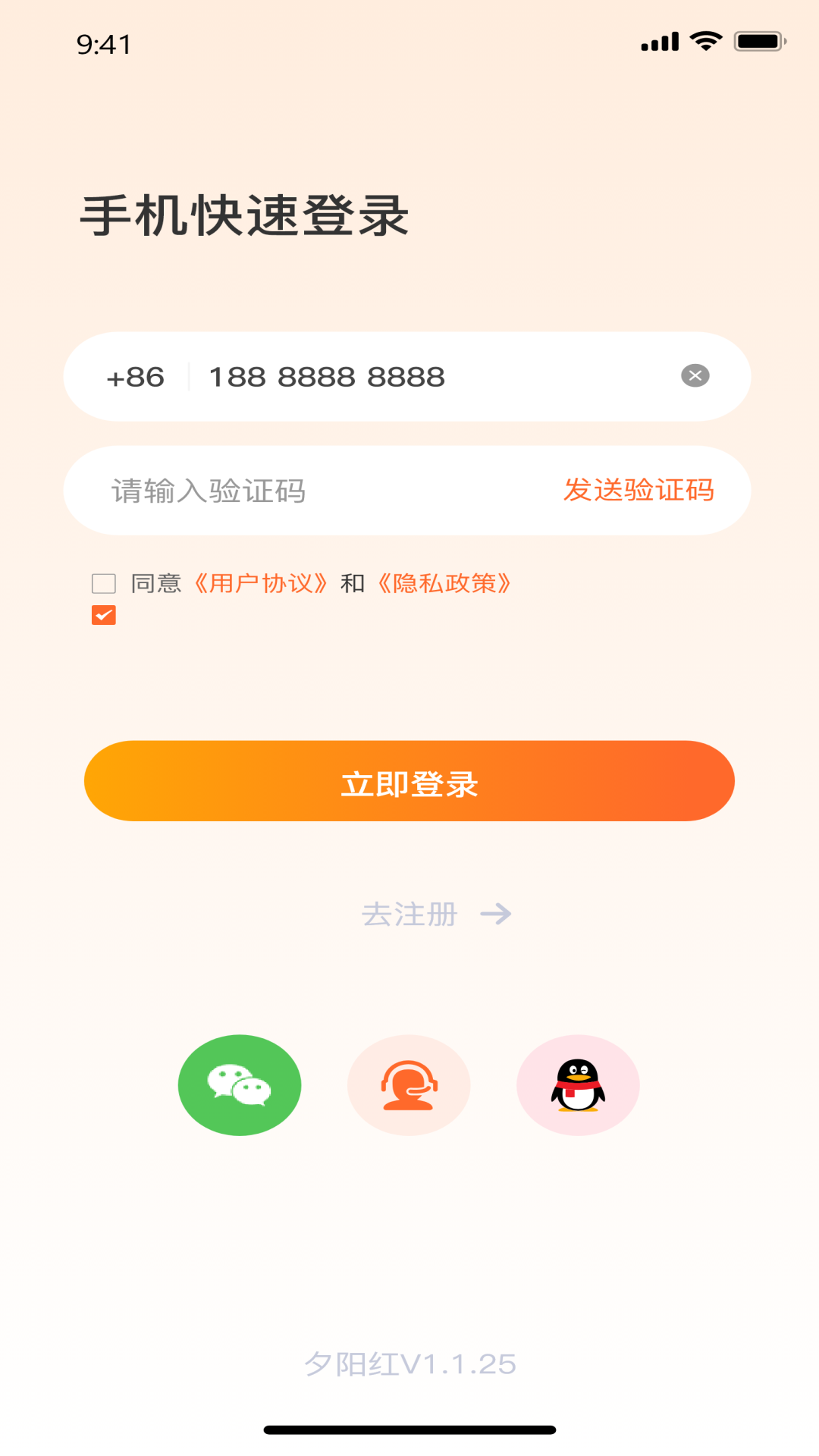Screen dimensions: 819x1456
Task: Open the 《隐私政策》 privacy policy link
Action: (x=447, y=582)
